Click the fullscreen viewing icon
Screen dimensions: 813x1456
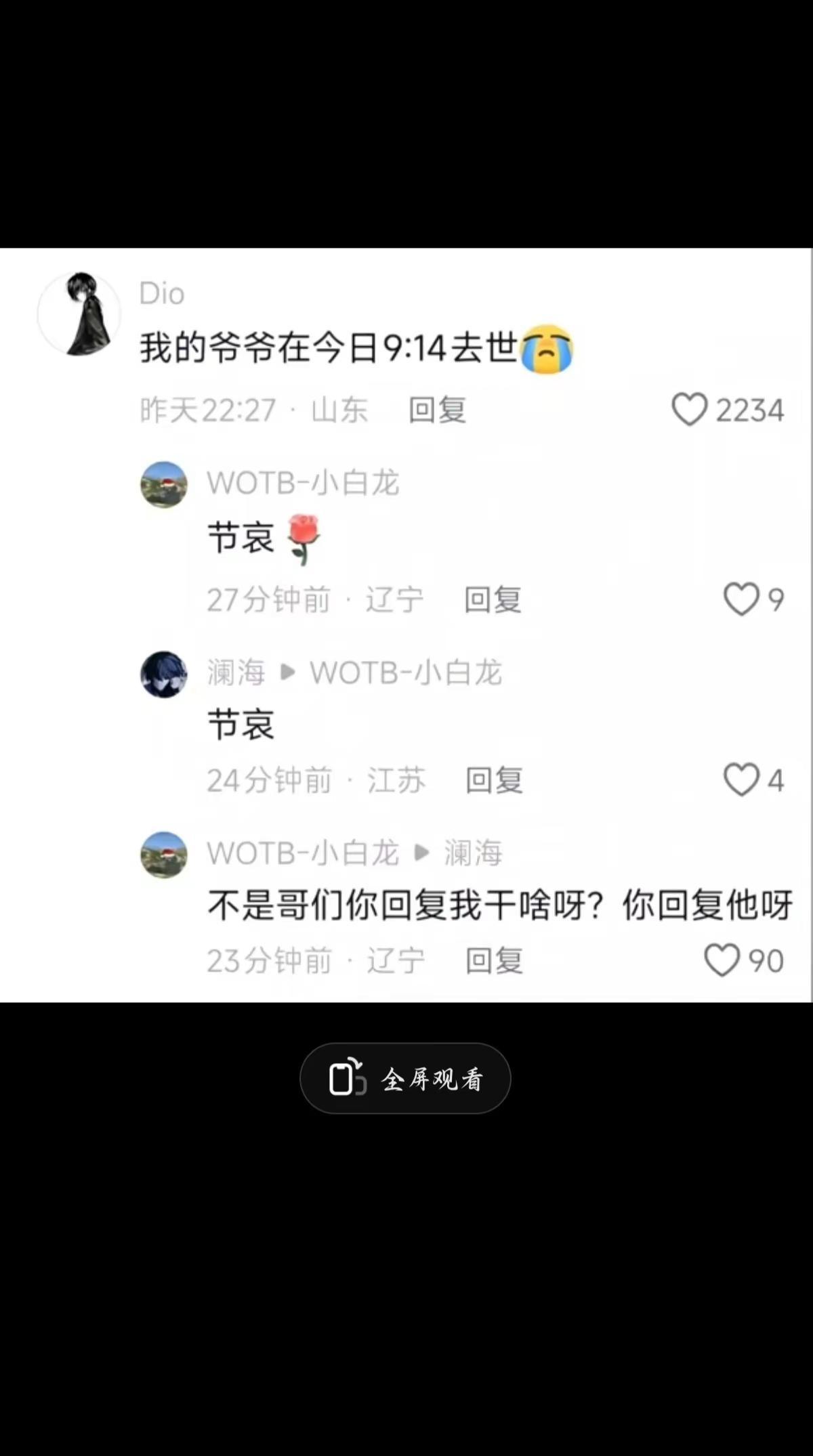[x=346, y=1077]
